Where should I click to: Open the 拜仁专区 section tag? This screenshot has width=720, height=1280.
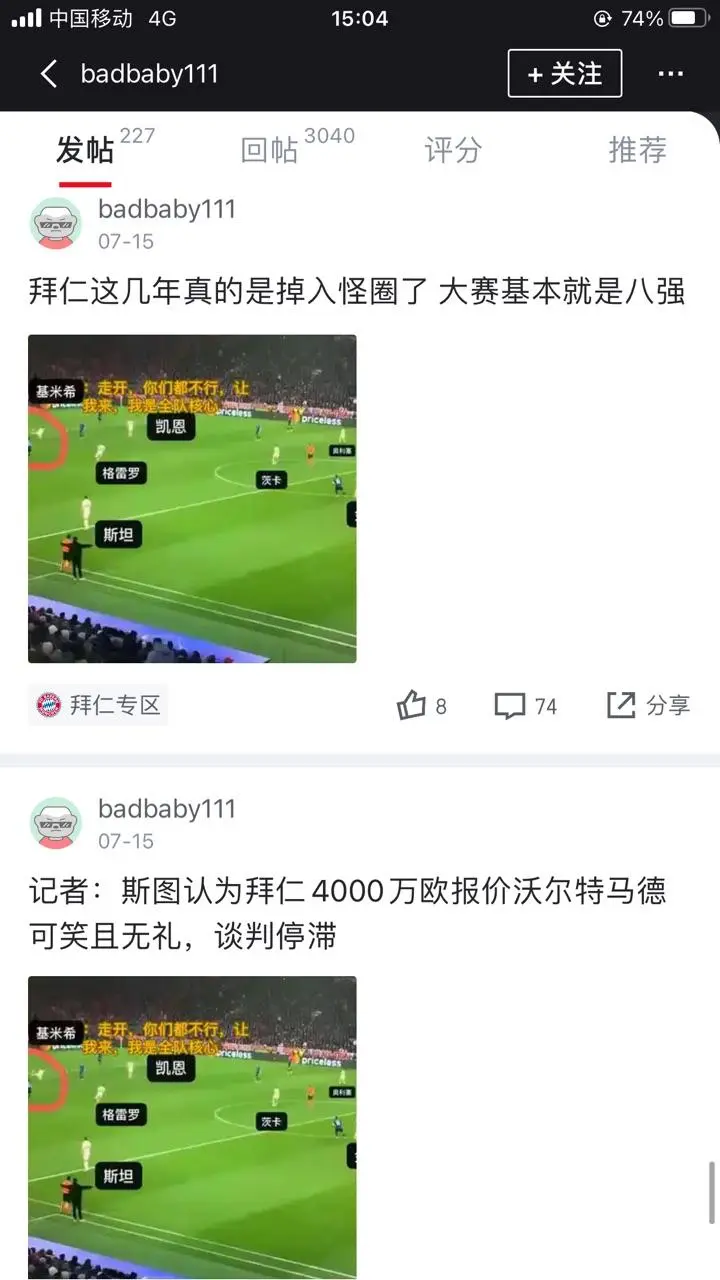pyautogui.click(x=98, y=705)
